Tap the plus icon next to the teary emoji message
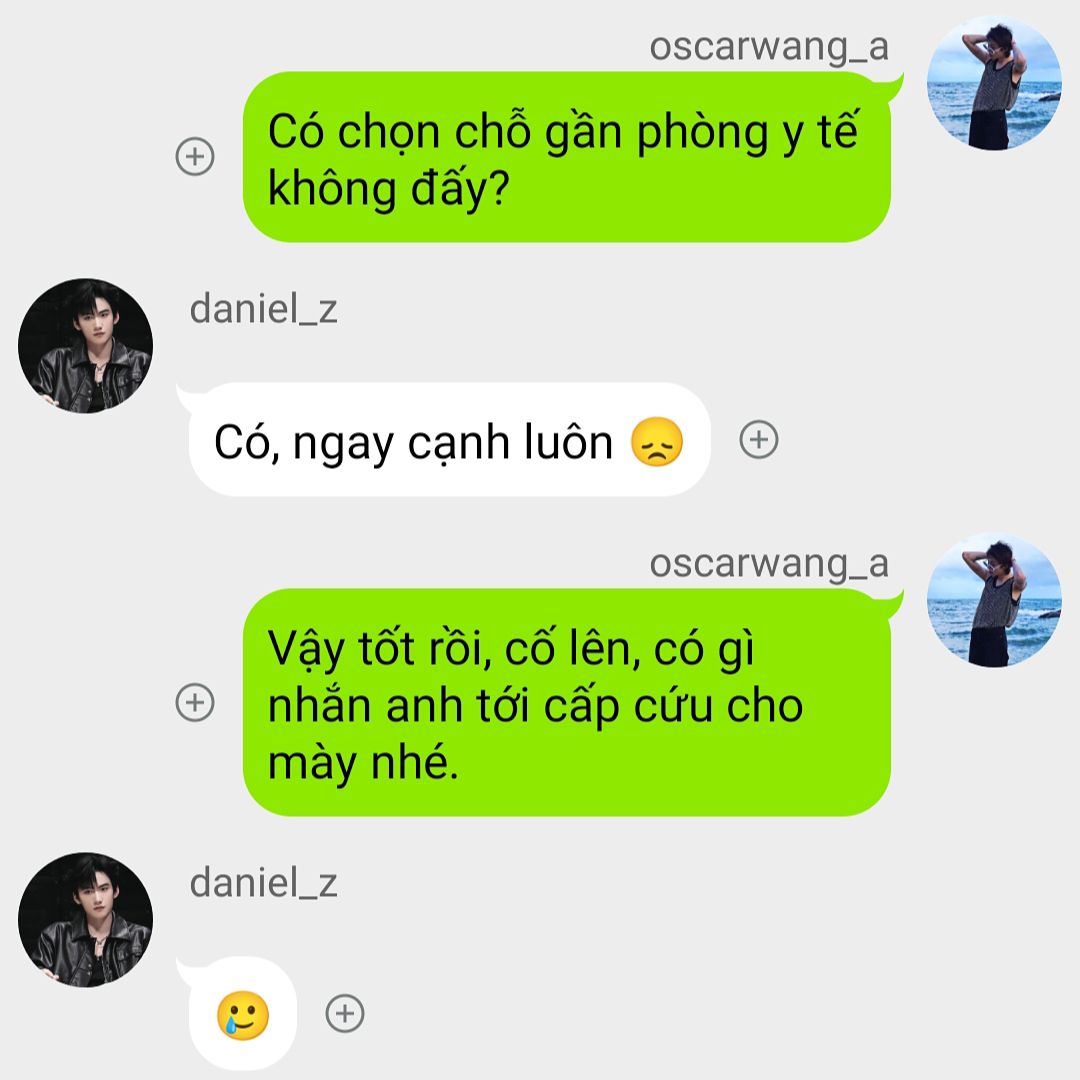 pos(345,1014)
